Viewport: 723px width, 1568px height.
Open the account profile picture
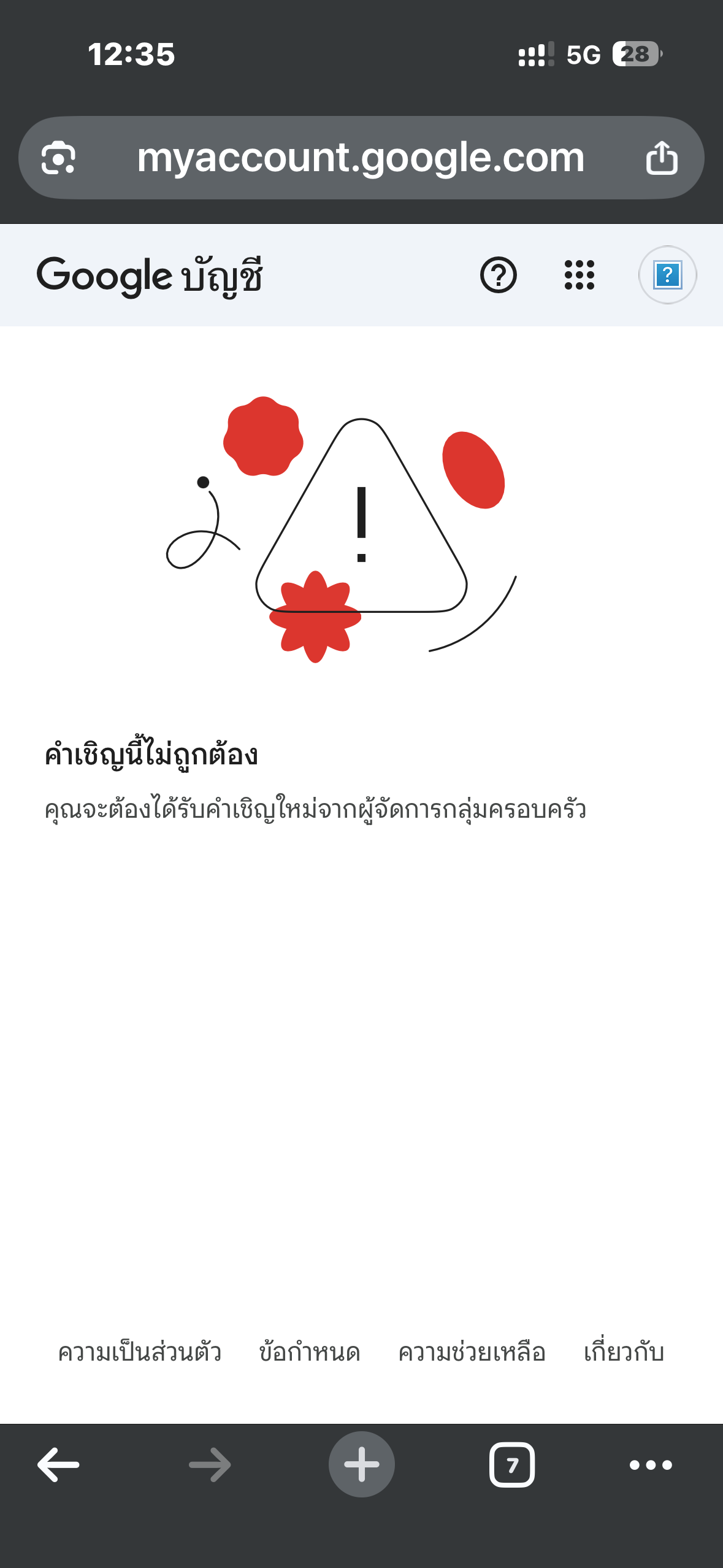pyautogui.click(x=667, y=275)
